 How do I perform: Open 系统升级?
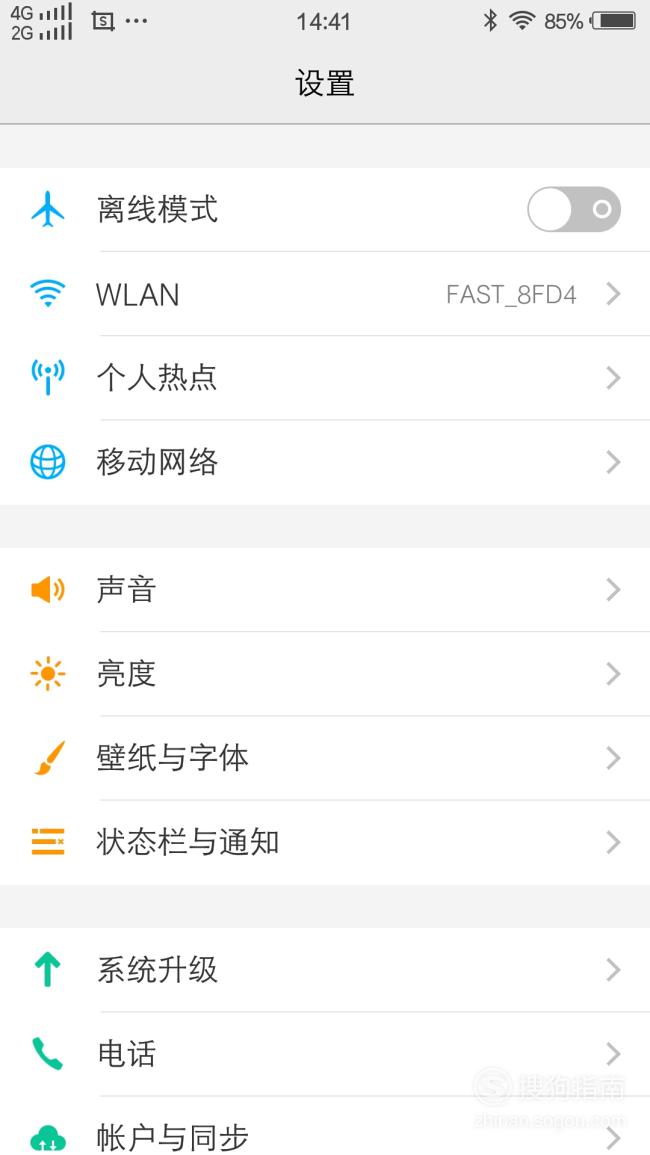click(x=325, y=969)
